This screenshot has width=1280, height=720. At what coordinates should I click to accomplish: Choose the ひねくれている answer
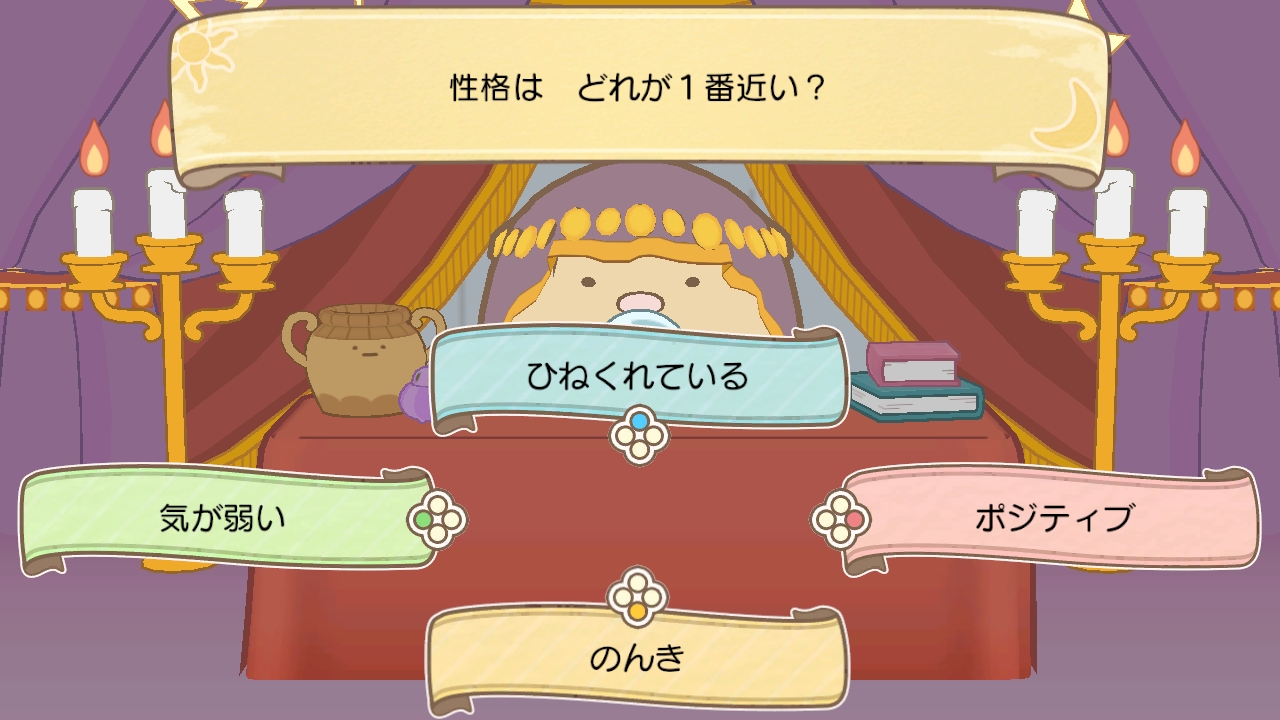(x=638, y=378)
